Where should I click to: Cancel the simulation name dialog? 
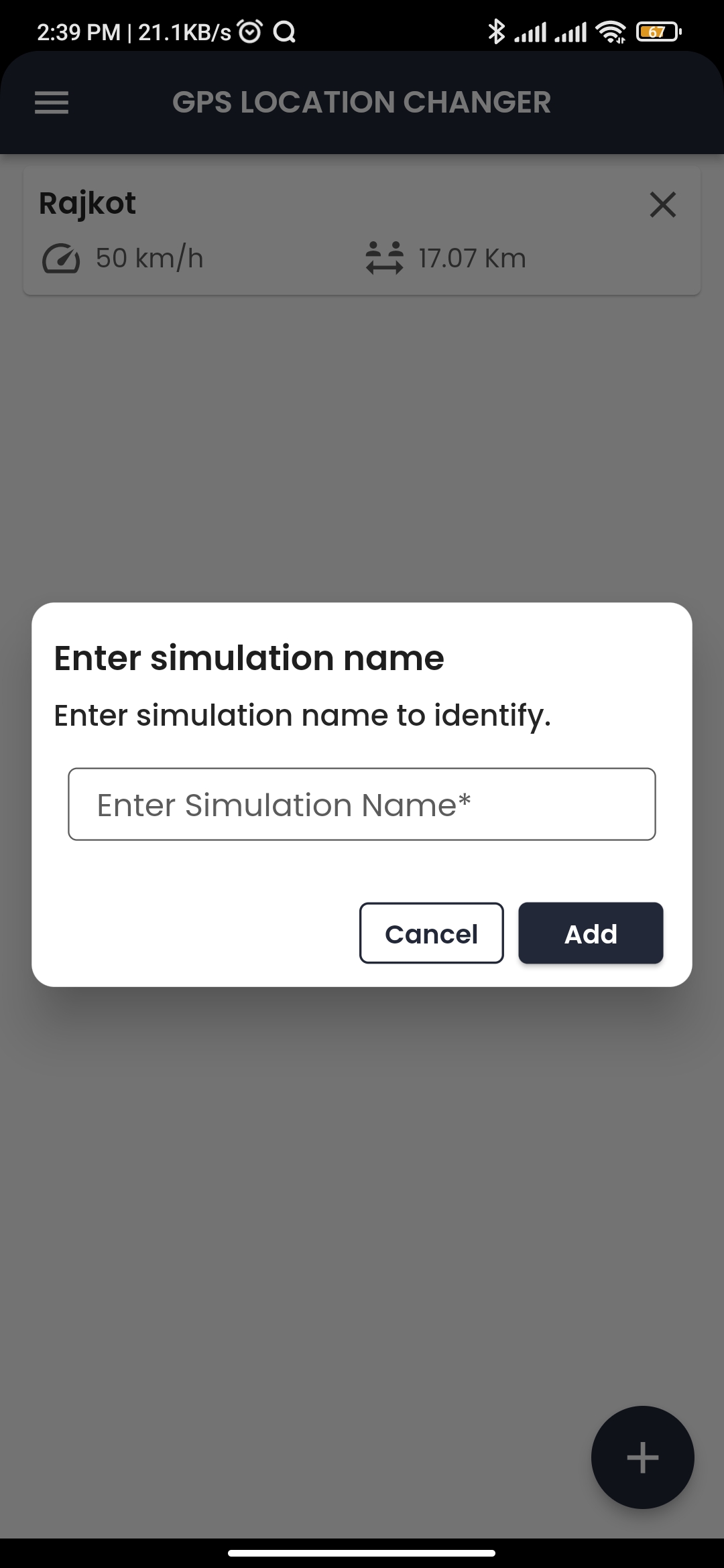[431, 933]
